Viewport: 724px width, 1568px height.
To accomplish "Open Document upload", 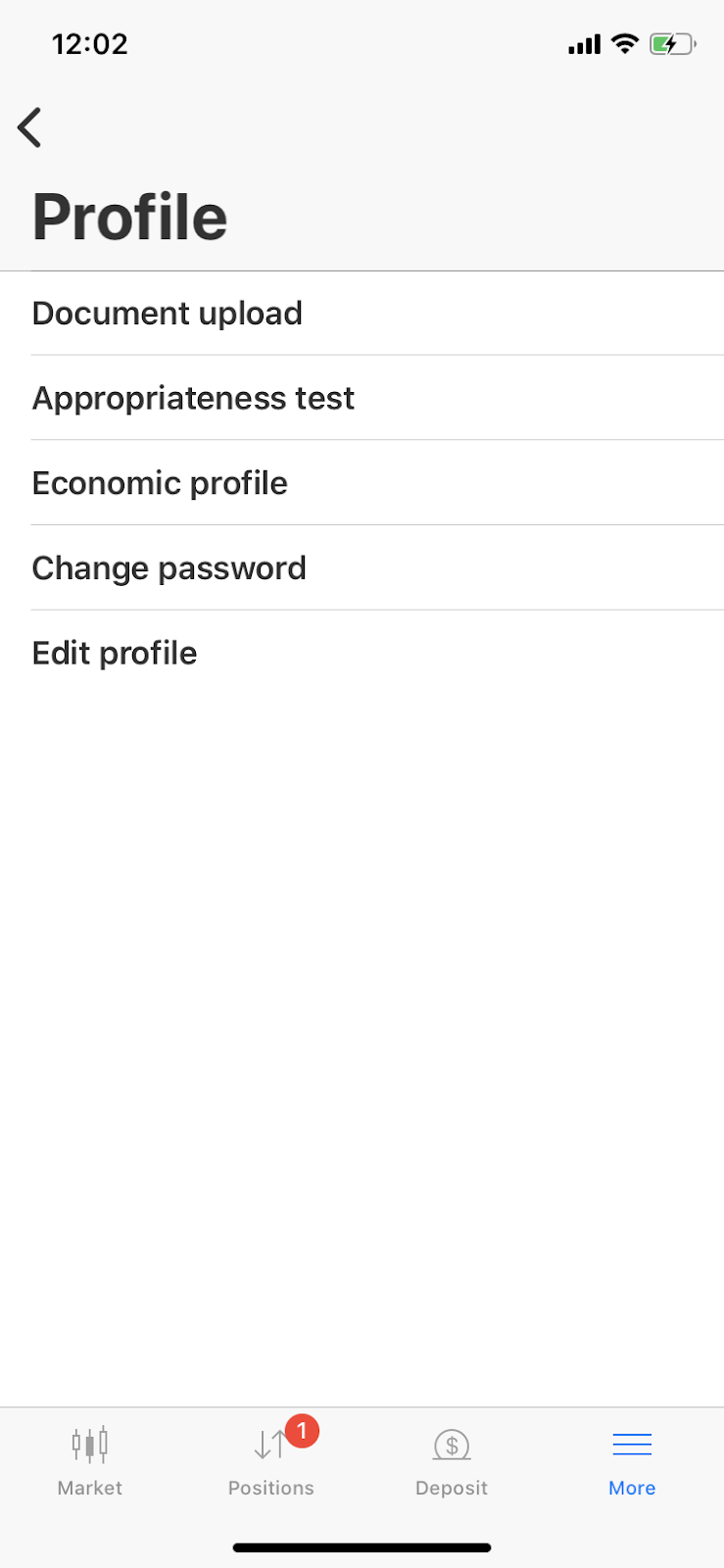I will pos(362,314).
